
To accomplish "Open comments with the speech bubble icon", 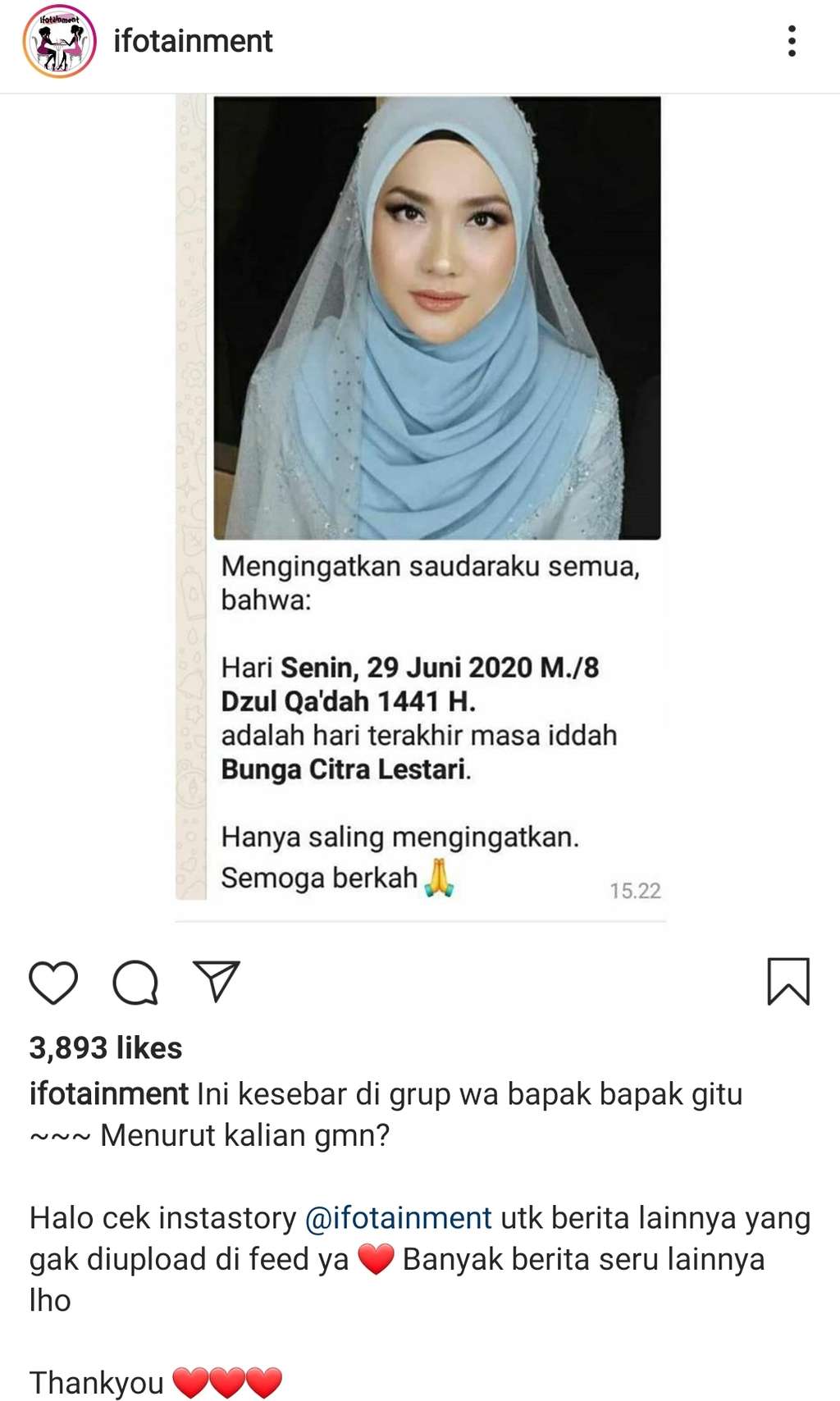I will (135, 982).
